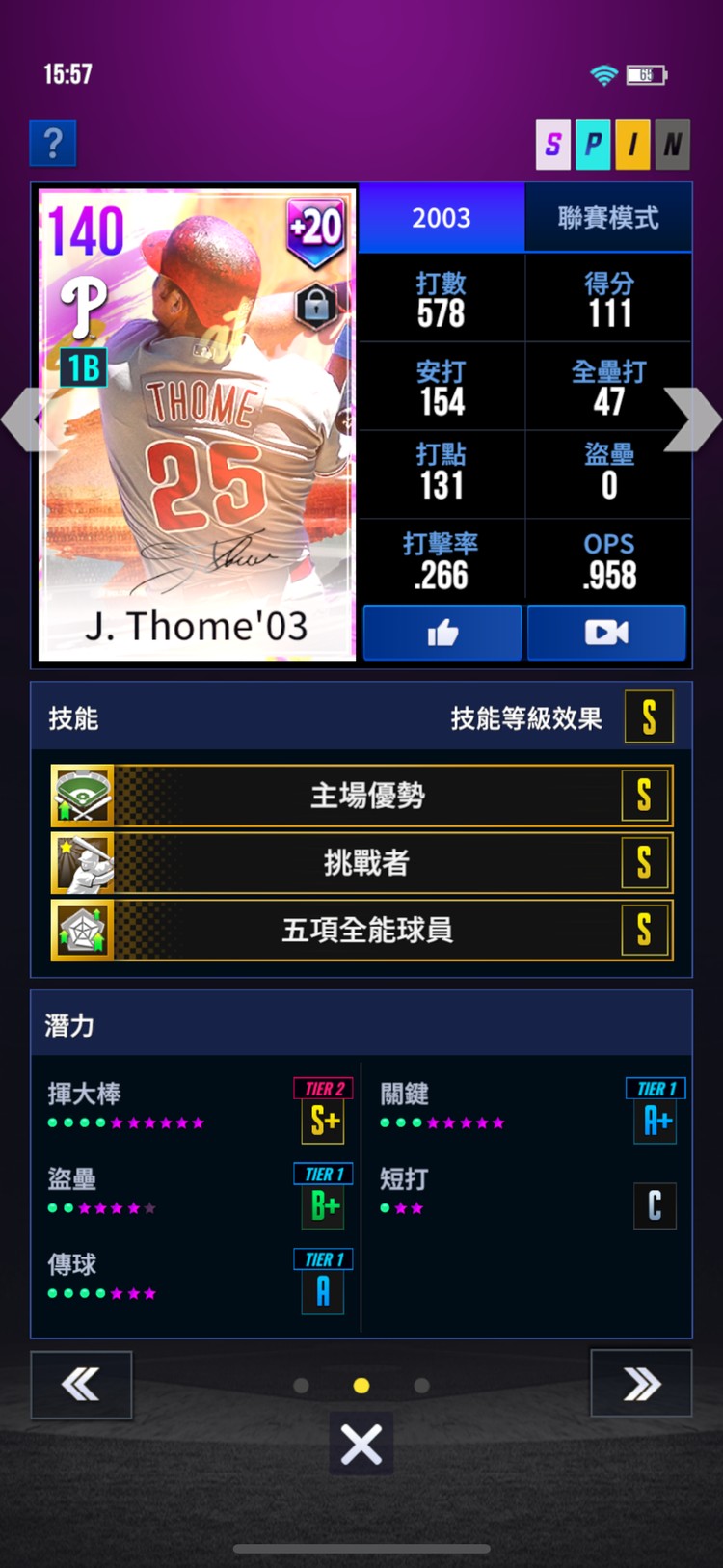Tap the thumbs-up like button

(442, 633)
